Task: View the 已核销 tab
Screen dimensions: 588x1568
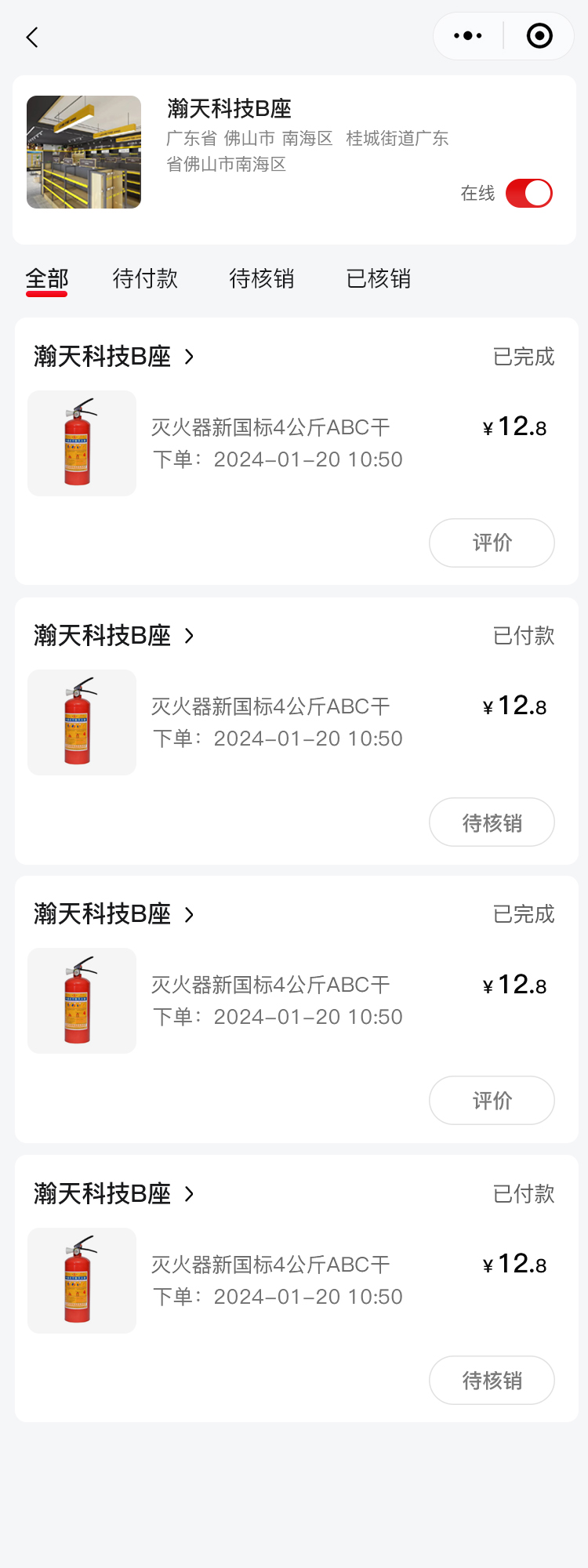Action: pos(379,279)
